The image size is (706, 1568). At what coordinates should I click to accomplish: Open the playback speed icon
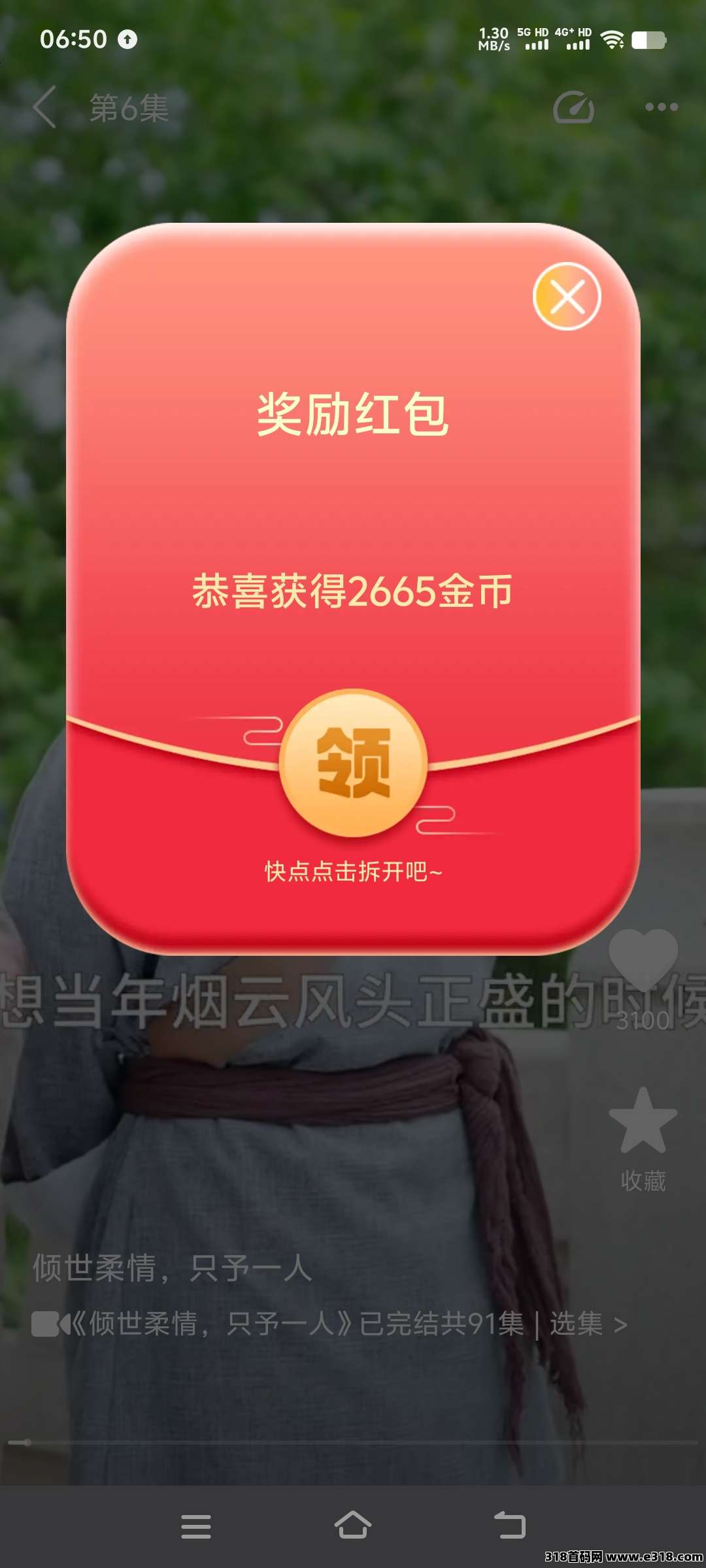point(573,107)
